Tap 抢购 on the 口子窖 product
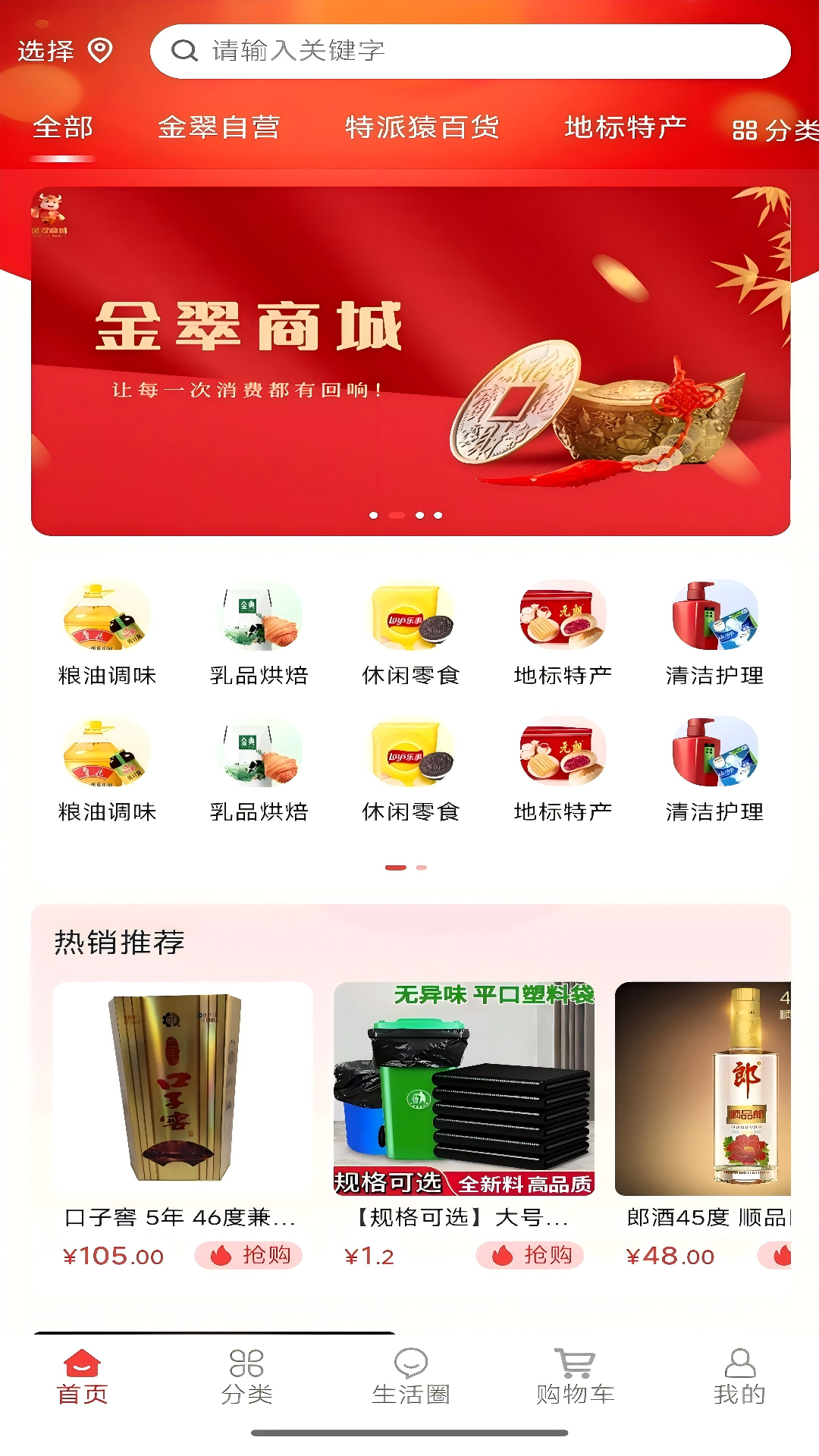 [250, 1257]
